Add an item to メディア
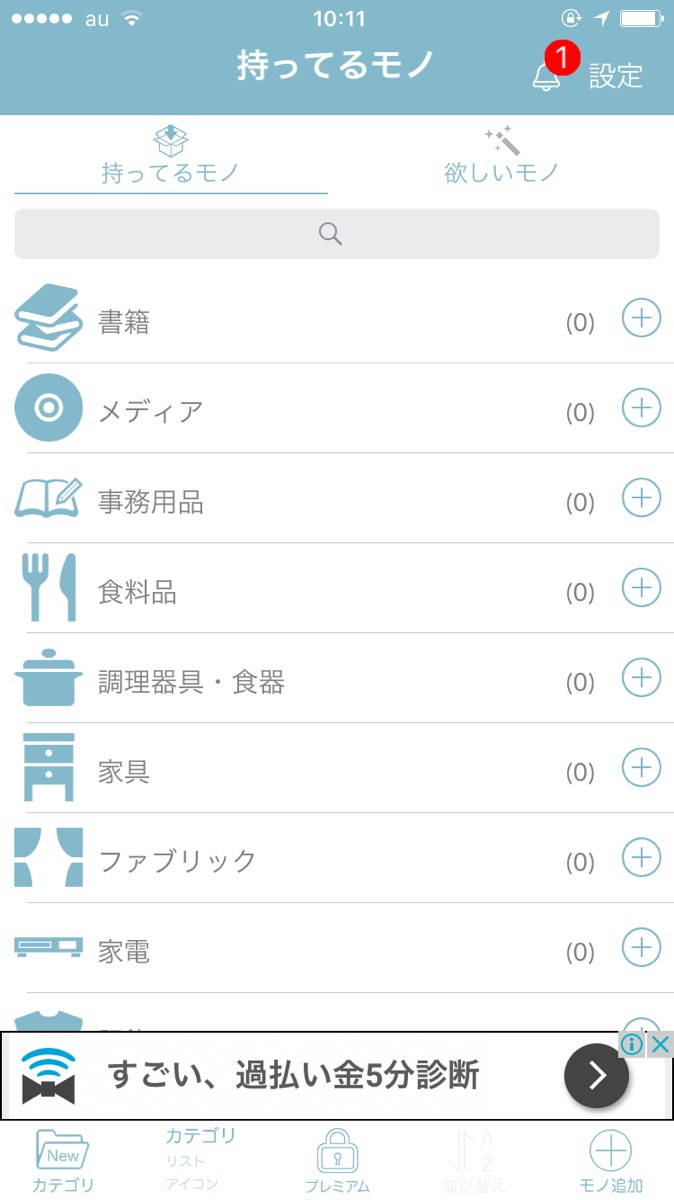This screenshot has width=674, height=1200. (x=641, y=408)
